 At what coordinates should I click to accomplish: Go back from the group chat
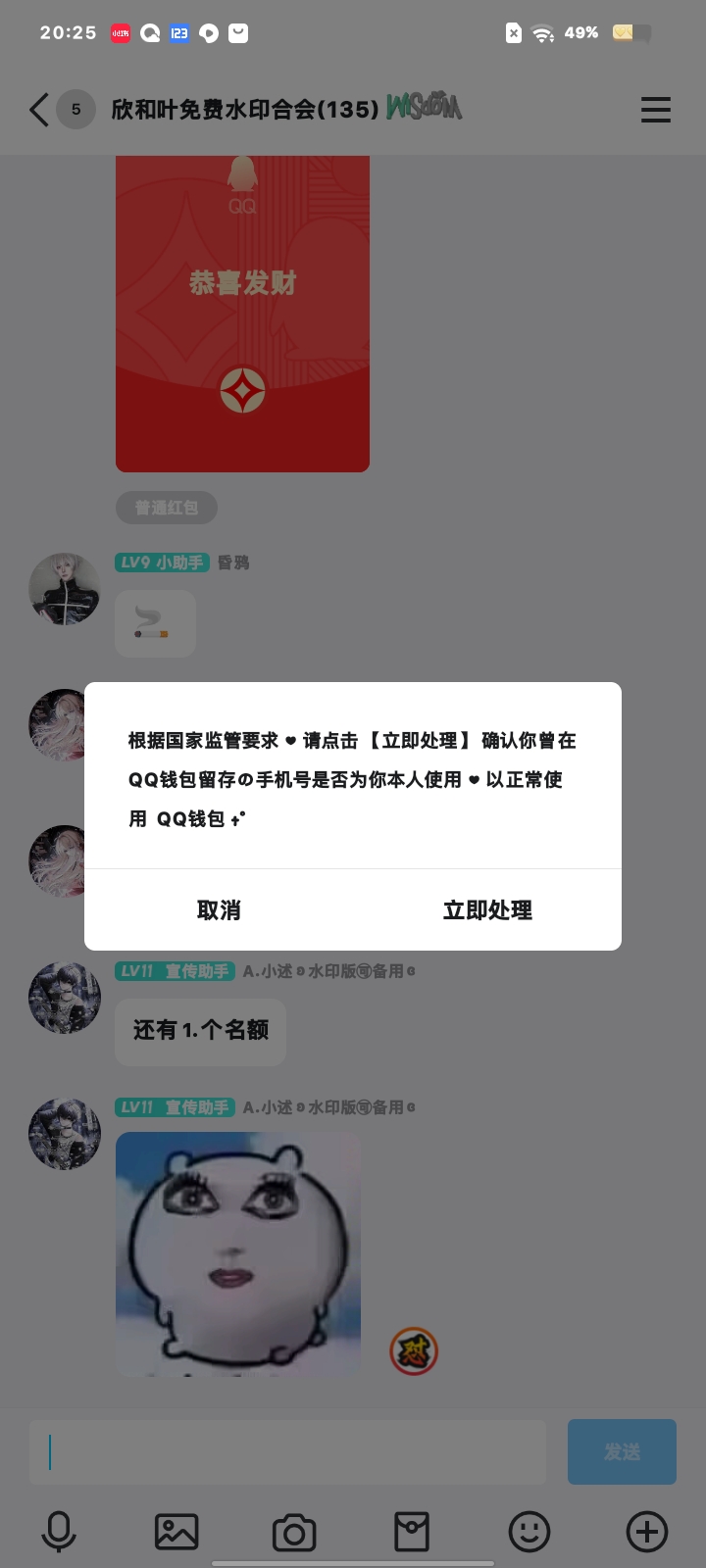pos(39,110)
